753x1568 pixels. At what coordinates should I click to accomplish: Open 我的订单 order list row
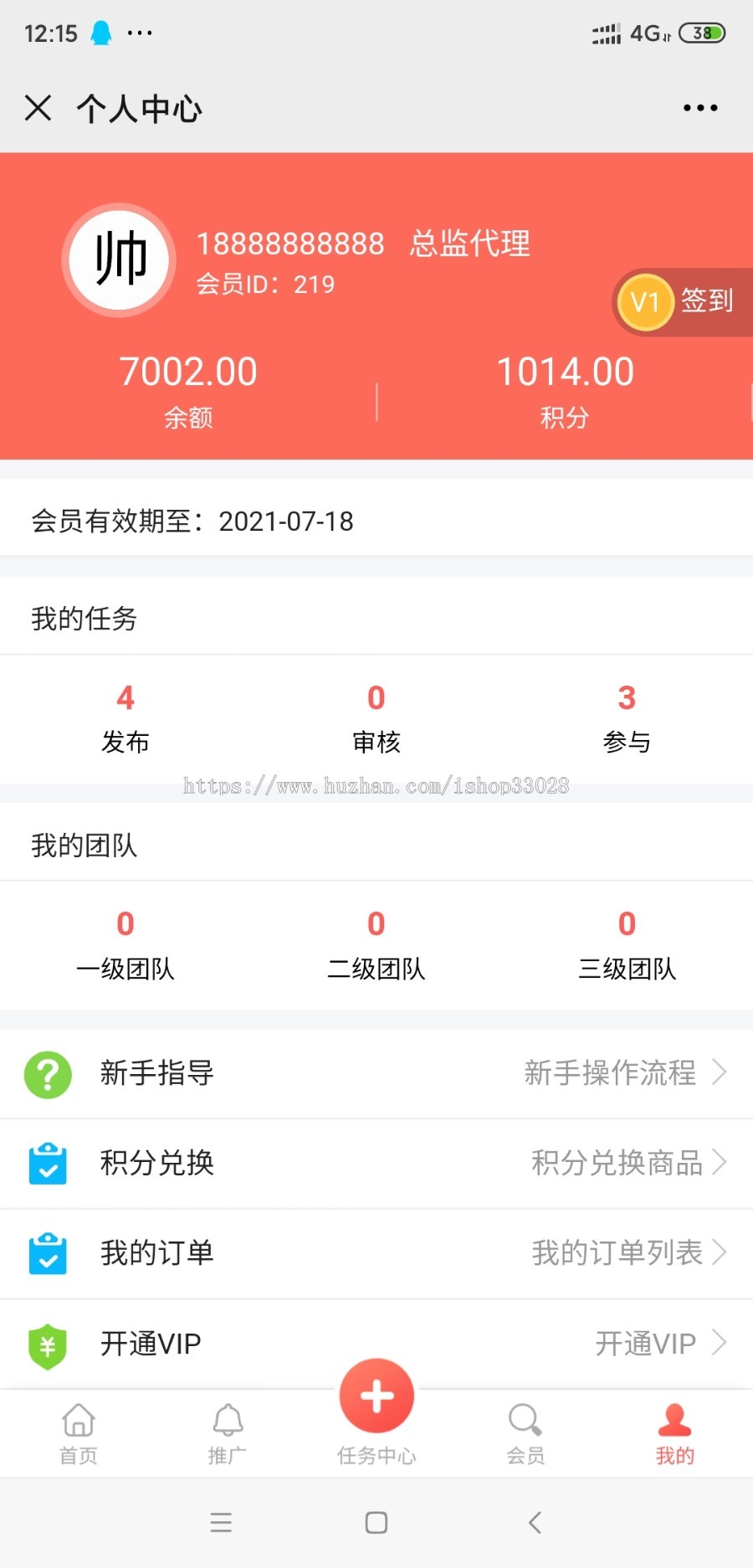[376, 1253]
